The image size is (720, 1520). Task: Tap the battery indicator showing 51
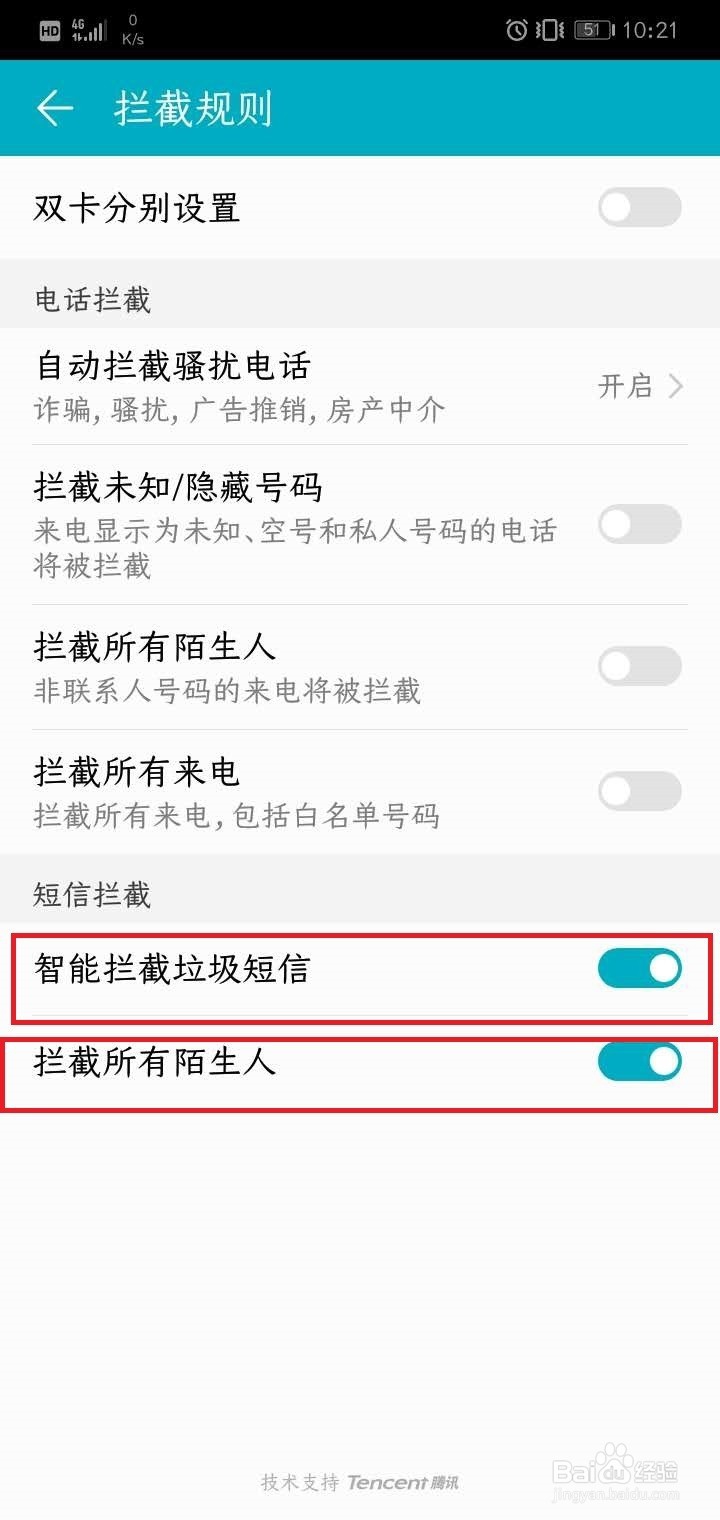click(592, 30)
